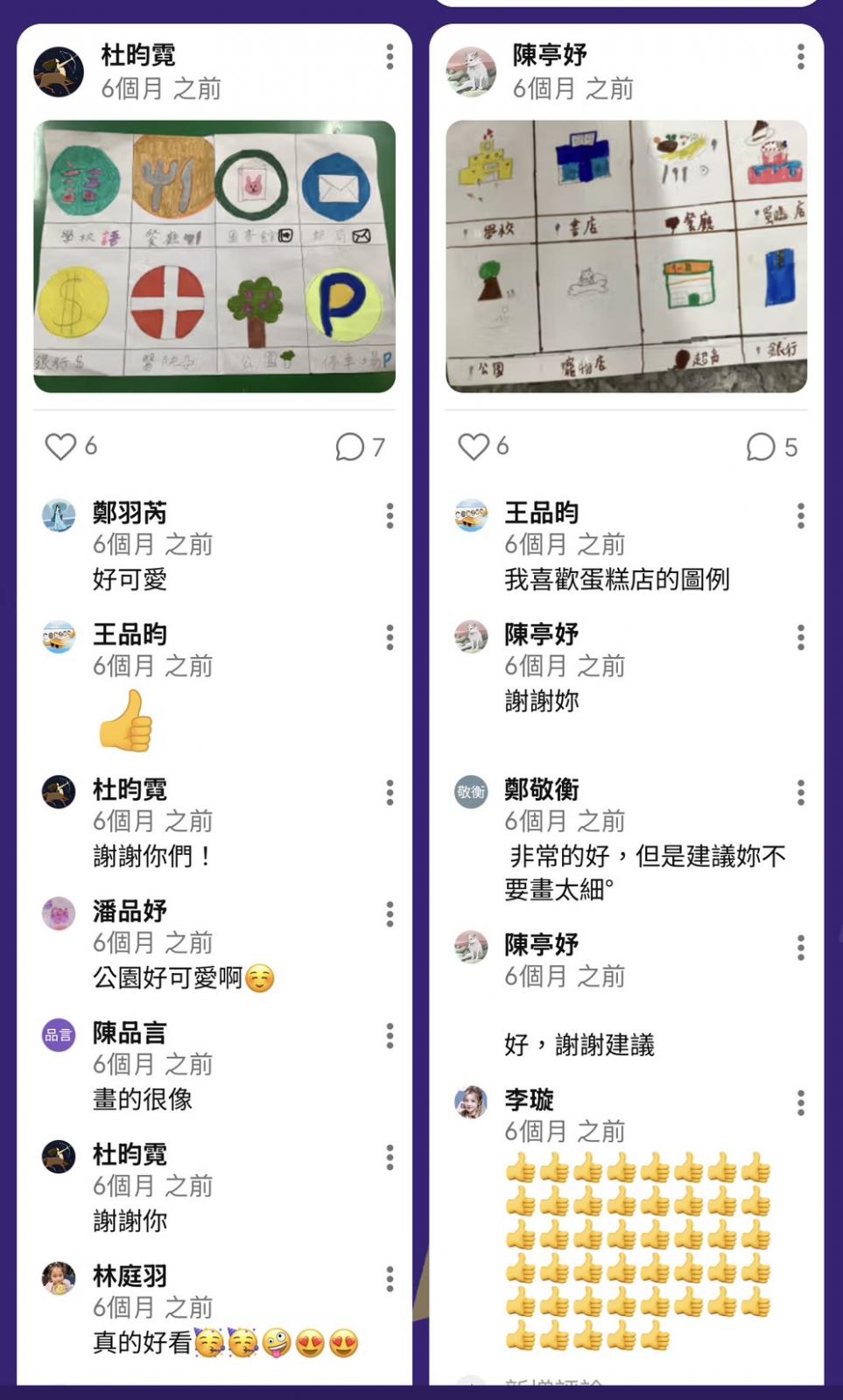Viewport: 843px width, 1400px height.
Task: Open options for 陳品言's comment 畫的很像
Action: [390, 1036]
